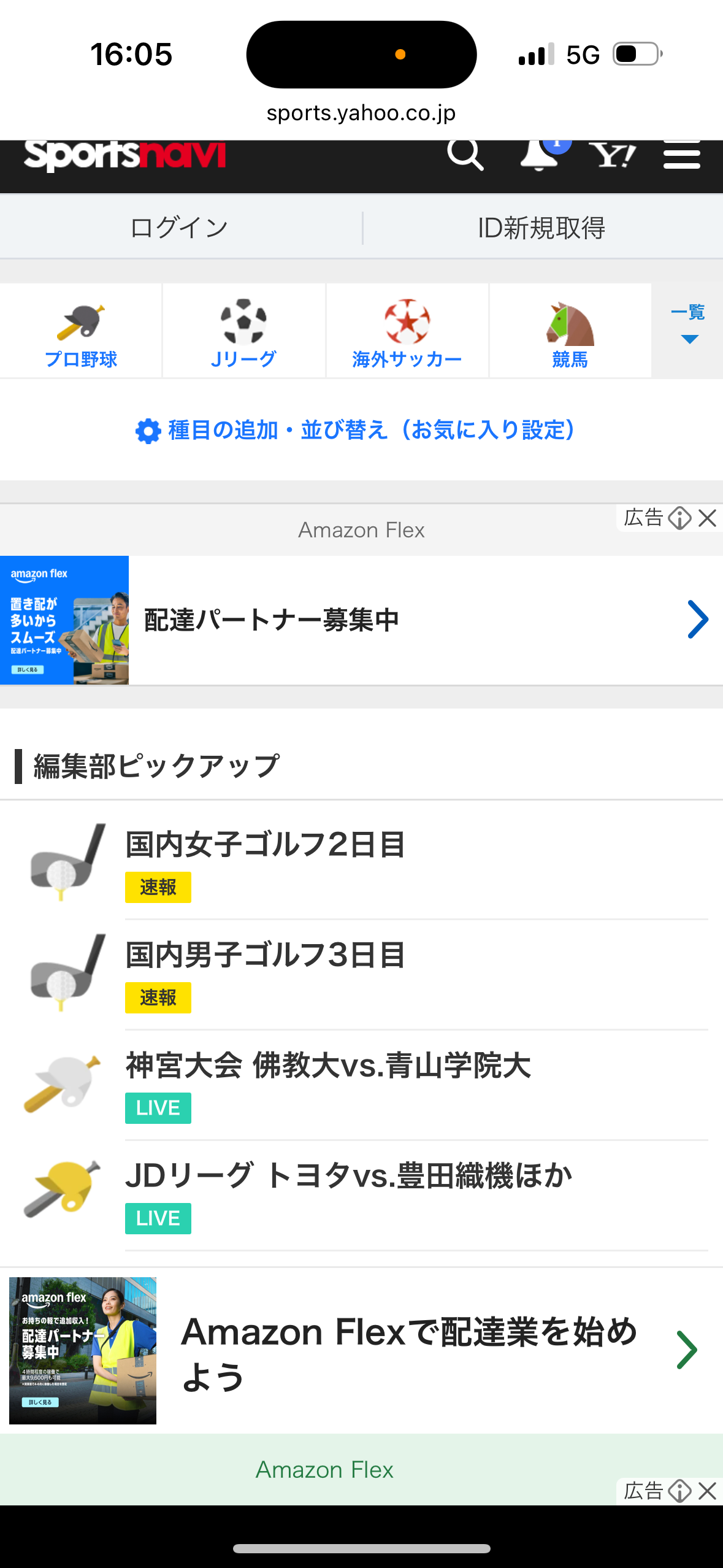This screenshot has height=1568, width=723.
Task: Select ID新規取得 to create an account
Action: [x=541, y=228]
